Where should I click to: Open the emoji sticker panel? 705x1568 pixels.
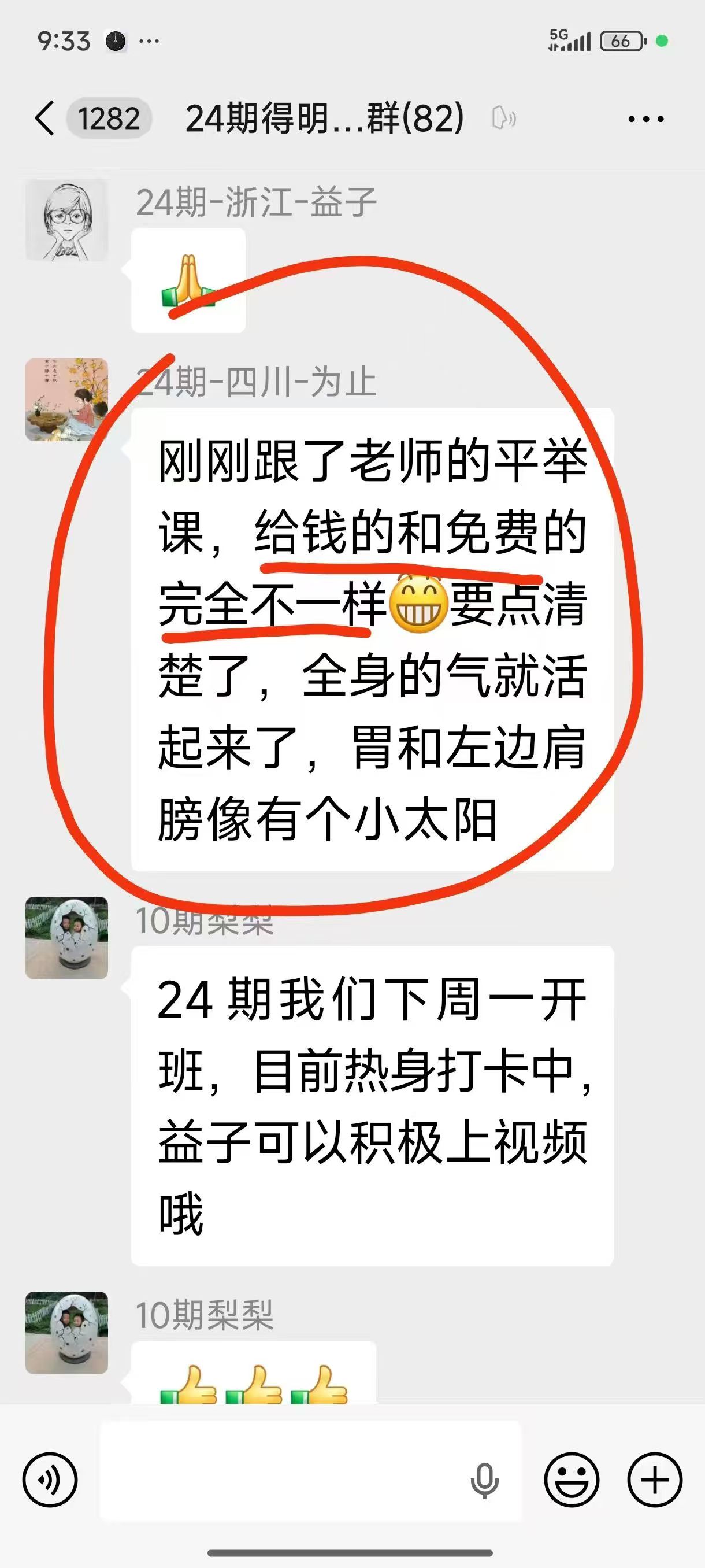[572, 1480]
